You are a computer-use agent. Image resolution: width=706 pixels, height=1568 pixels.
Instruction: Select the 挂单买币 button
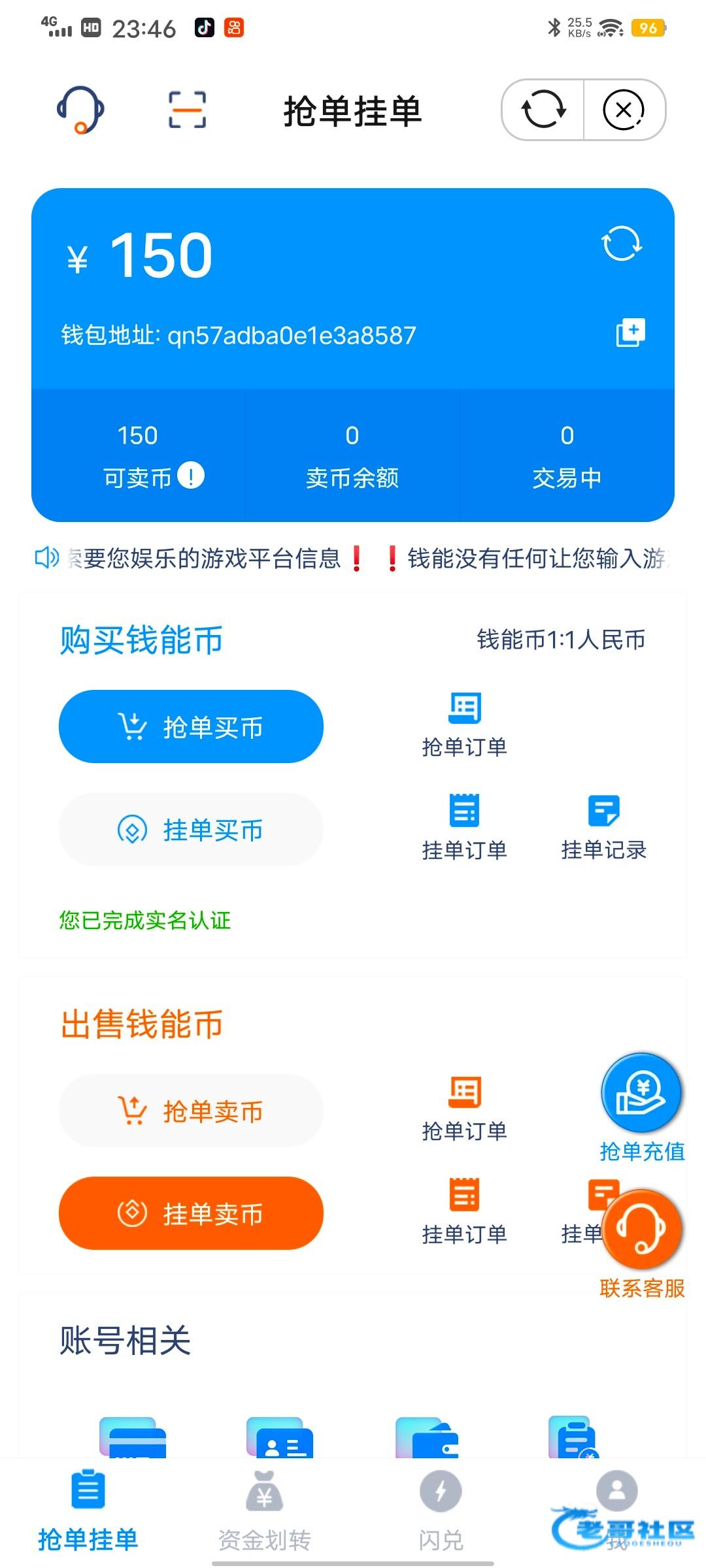coord(191,830)
